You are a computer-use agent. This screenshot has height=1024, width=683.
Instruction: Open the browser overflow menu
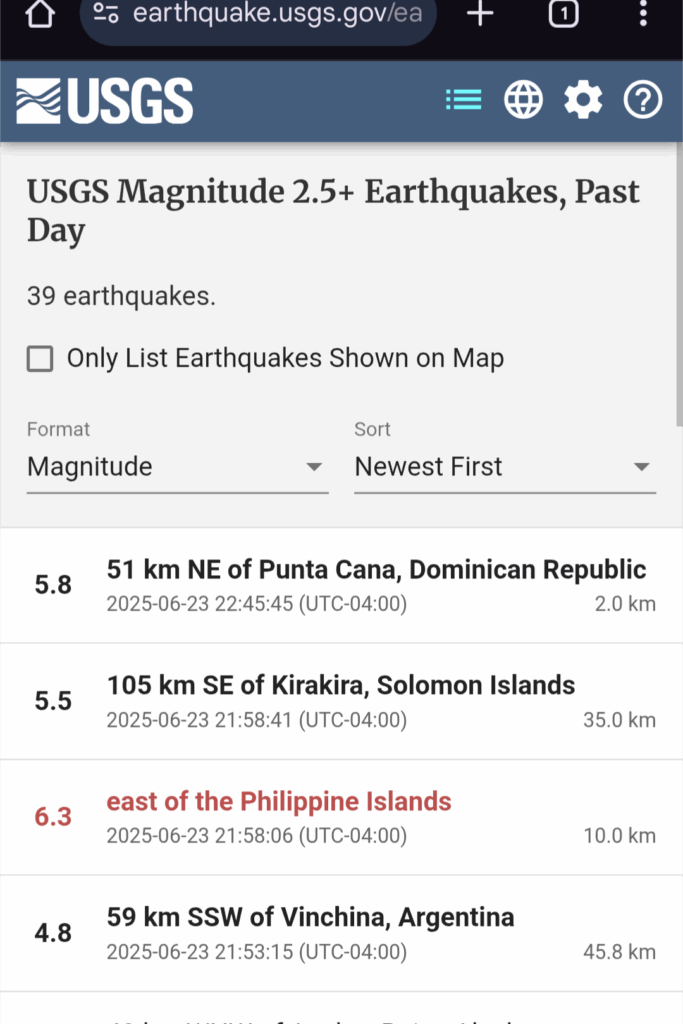[x=643, y=14]
